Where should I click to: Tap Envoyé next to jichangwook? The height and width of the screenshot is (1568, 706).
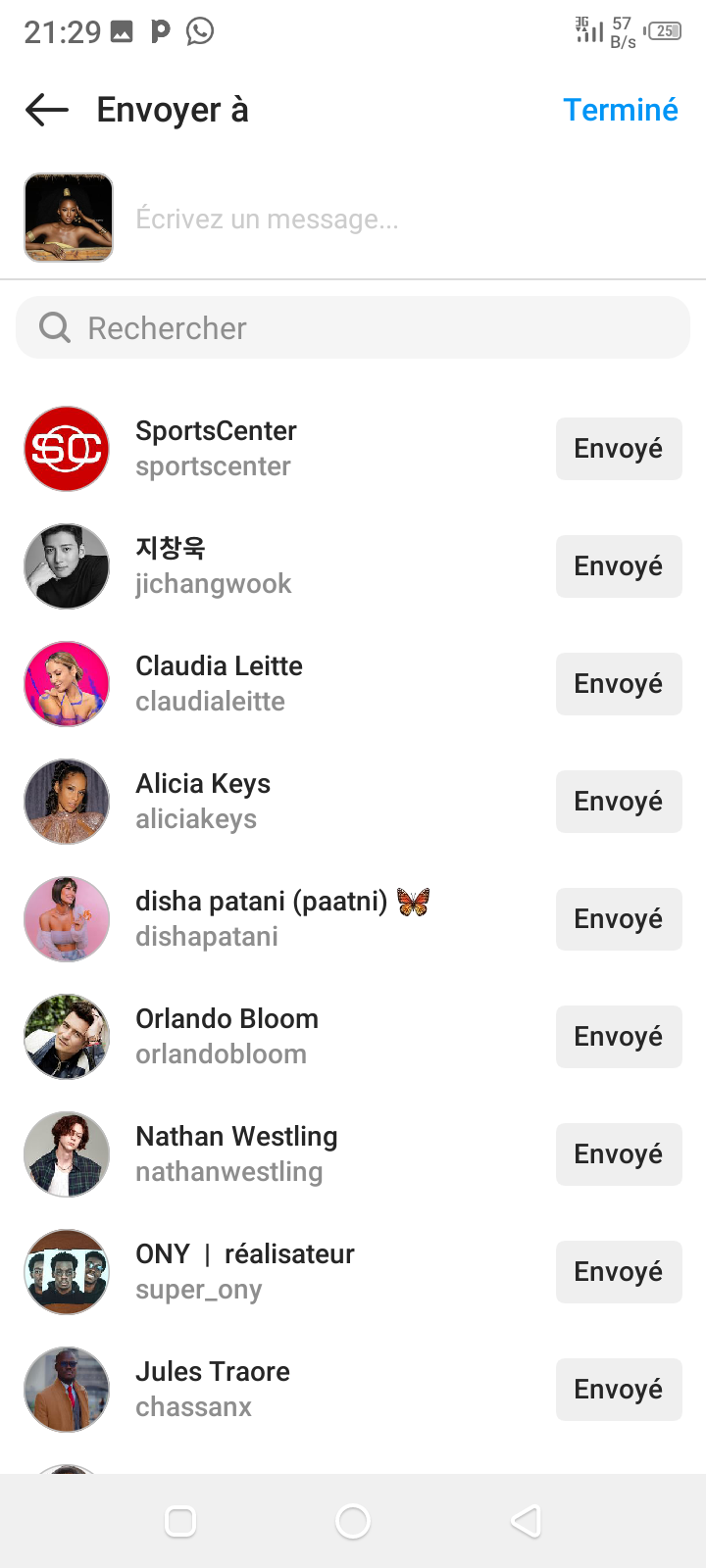point(618,566)
